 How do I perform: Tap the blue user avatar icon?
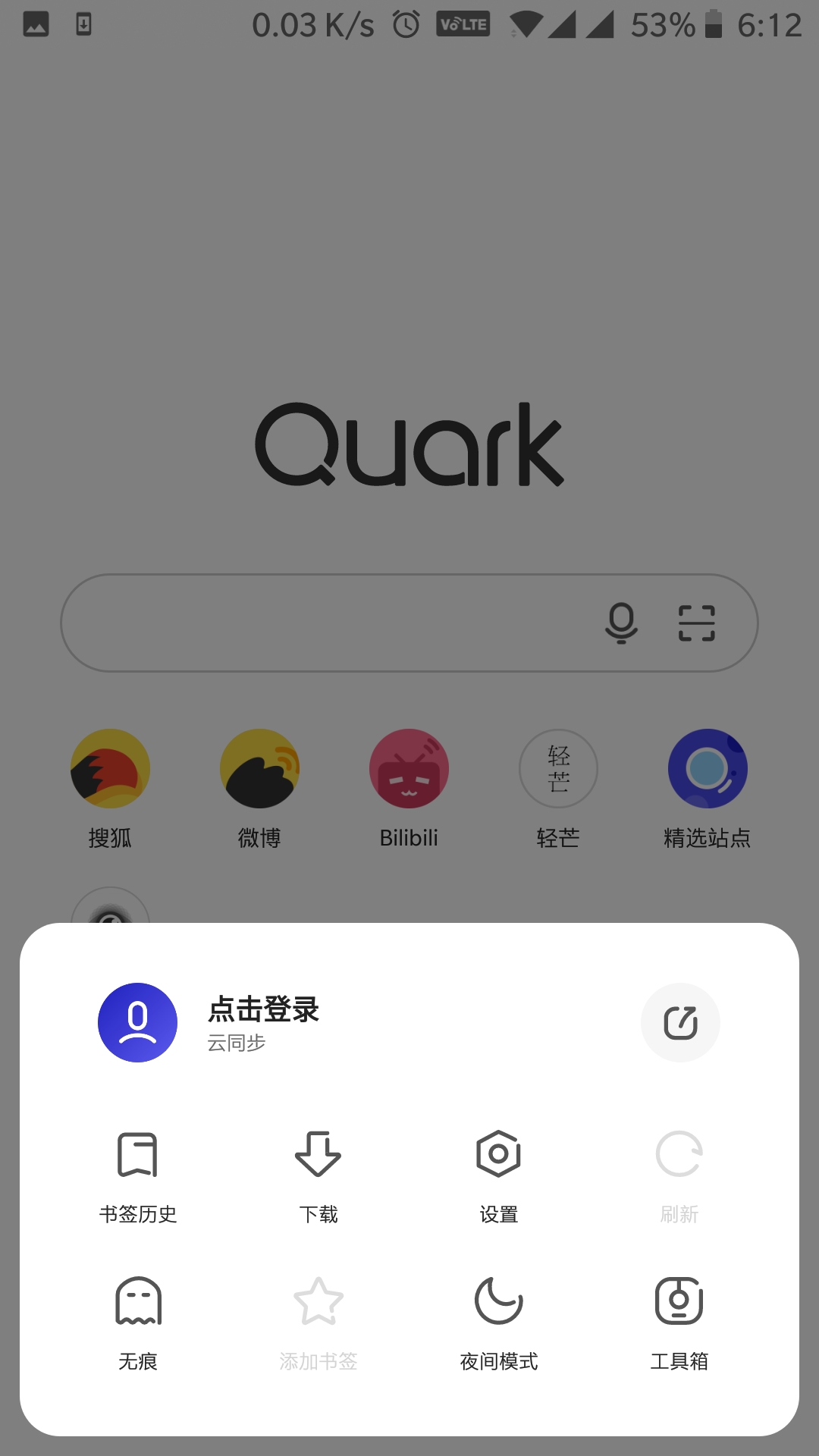(137, 1022)
